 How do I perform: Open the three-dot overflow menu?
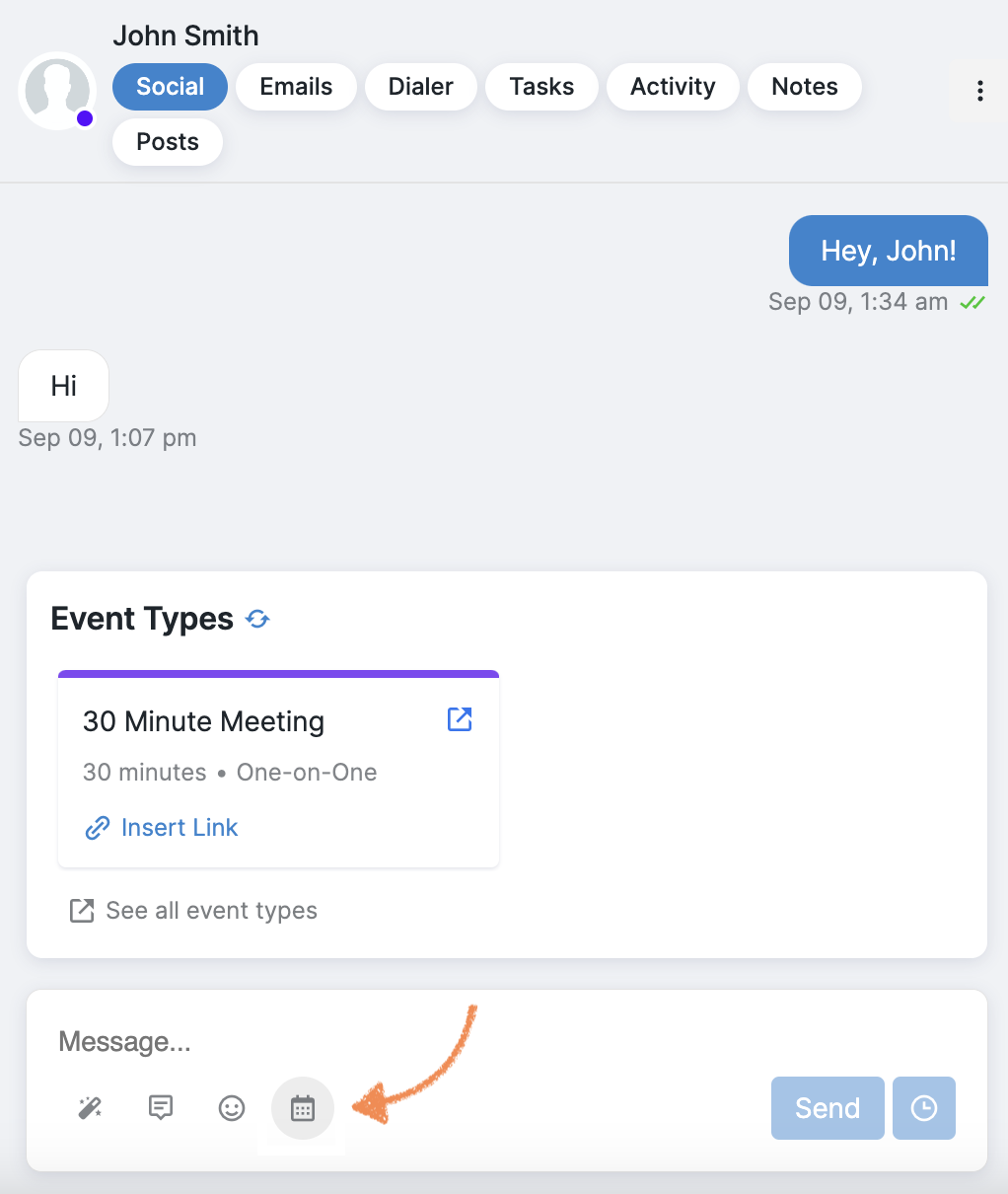click(x=979, y=91)
